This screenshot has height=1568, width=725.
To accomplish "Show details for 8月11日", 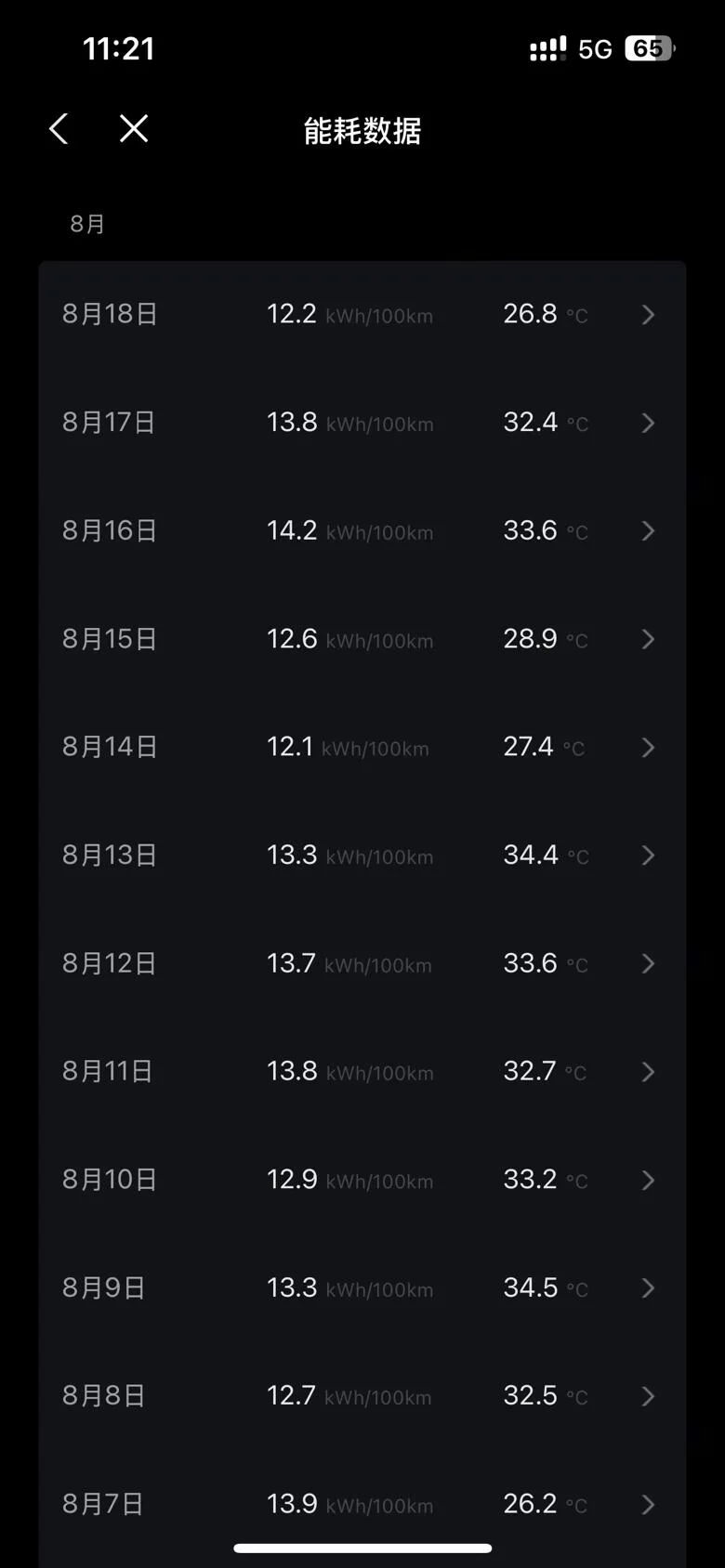I will point(362,1072).
